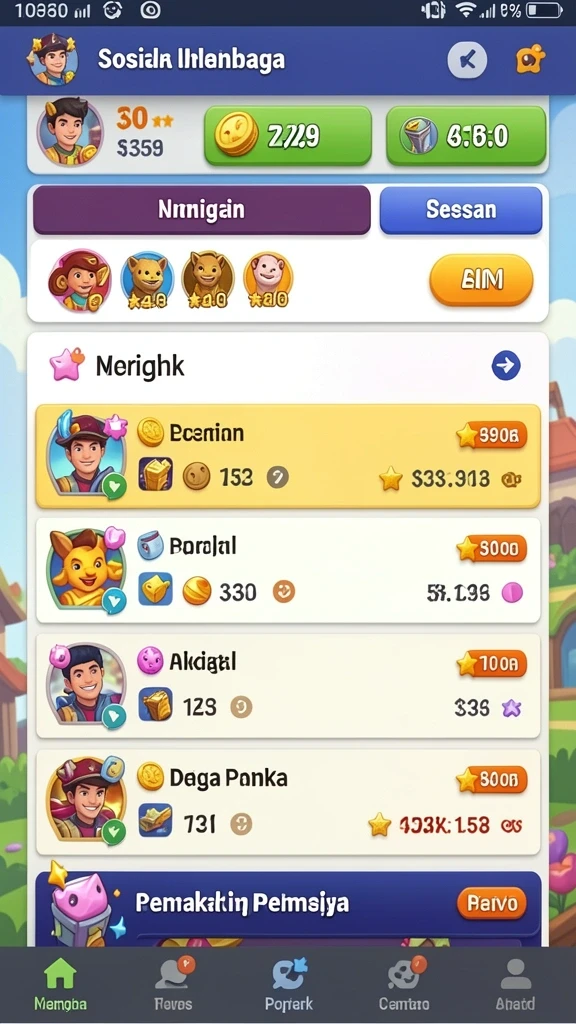This screenshot has height=1024, width=576.
Task: Switch to the Reves tab
Action: click(174, 985)
